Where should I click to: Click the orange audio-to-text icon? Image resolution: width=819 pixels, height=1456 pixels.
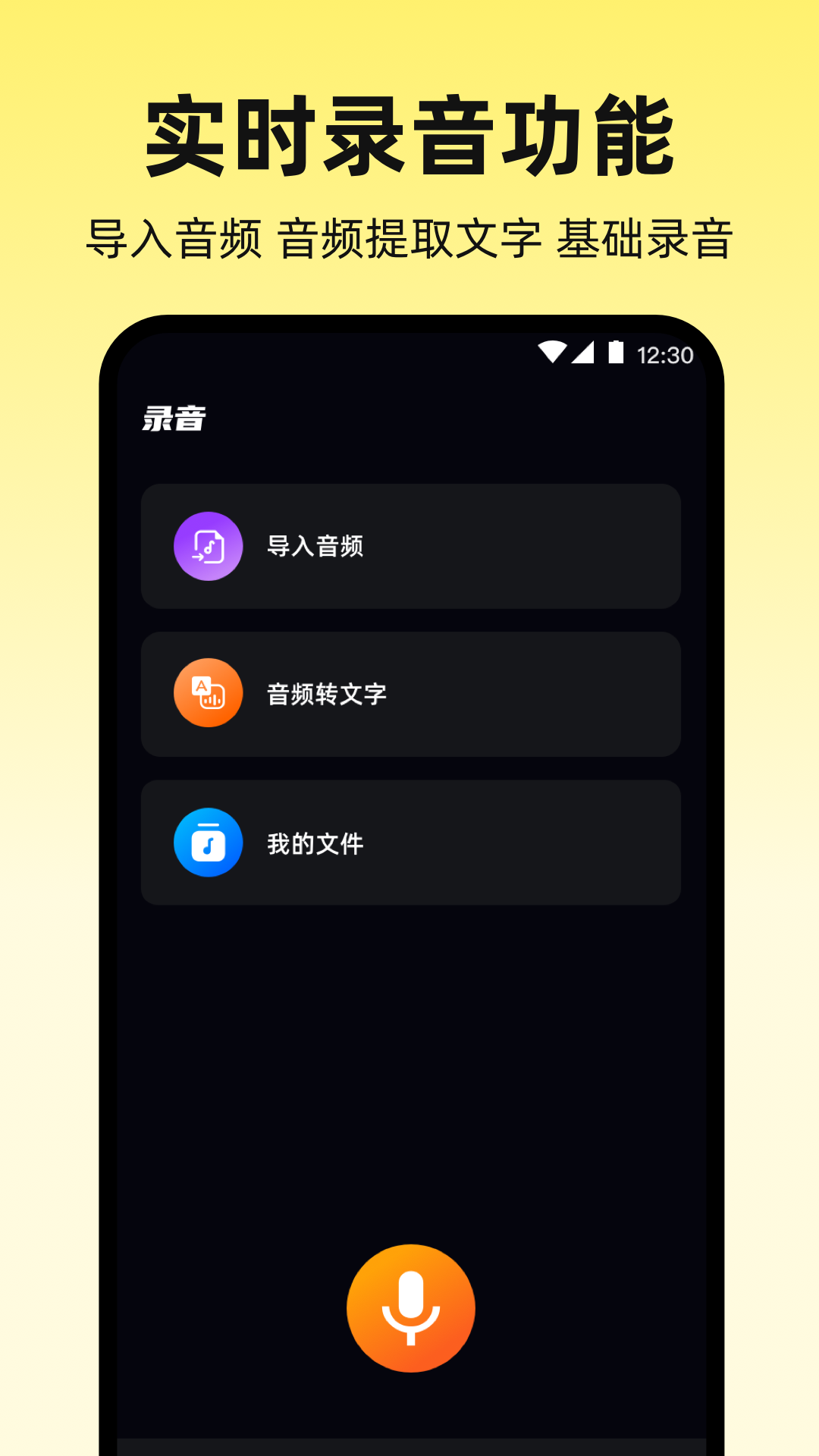coord(208,691)
